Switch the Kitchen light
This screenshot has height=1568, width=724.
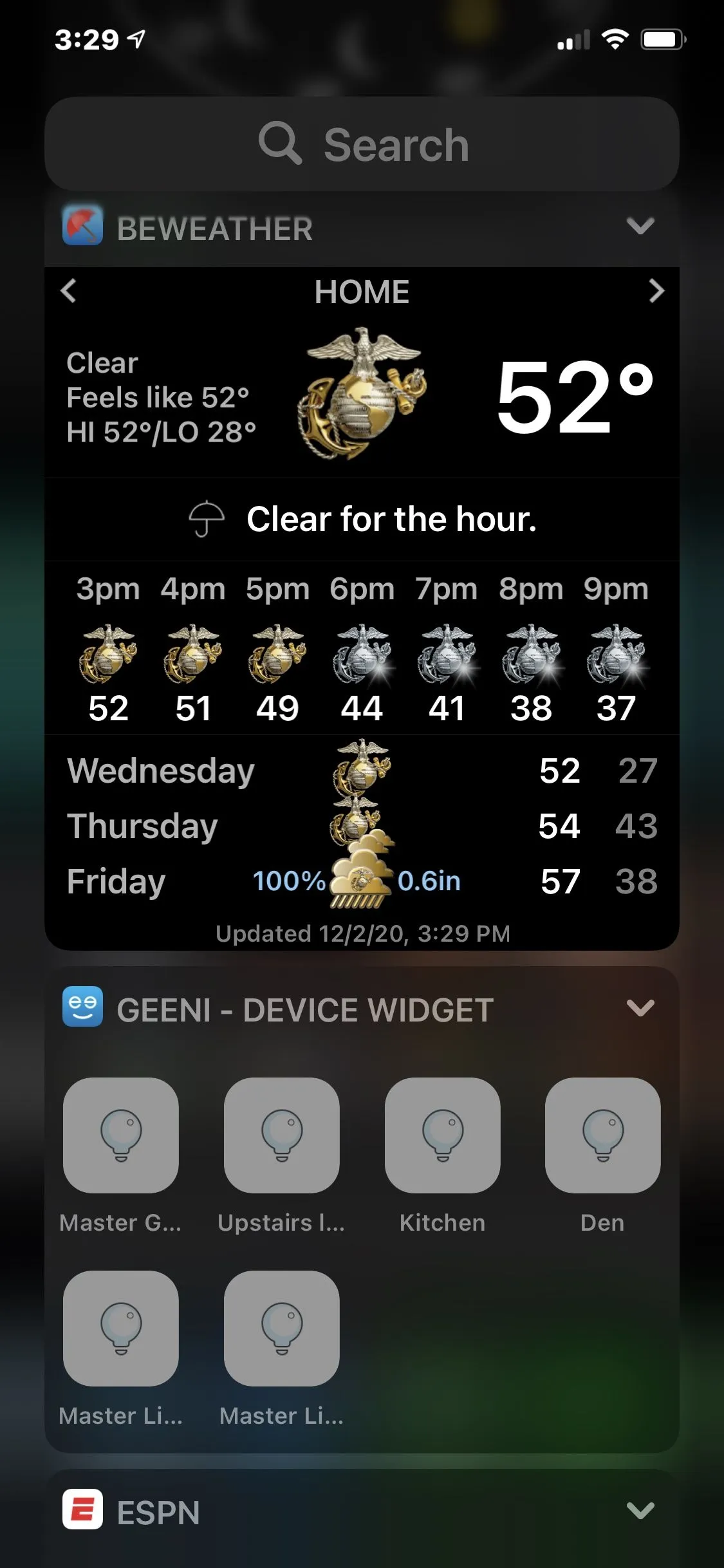442,1135
